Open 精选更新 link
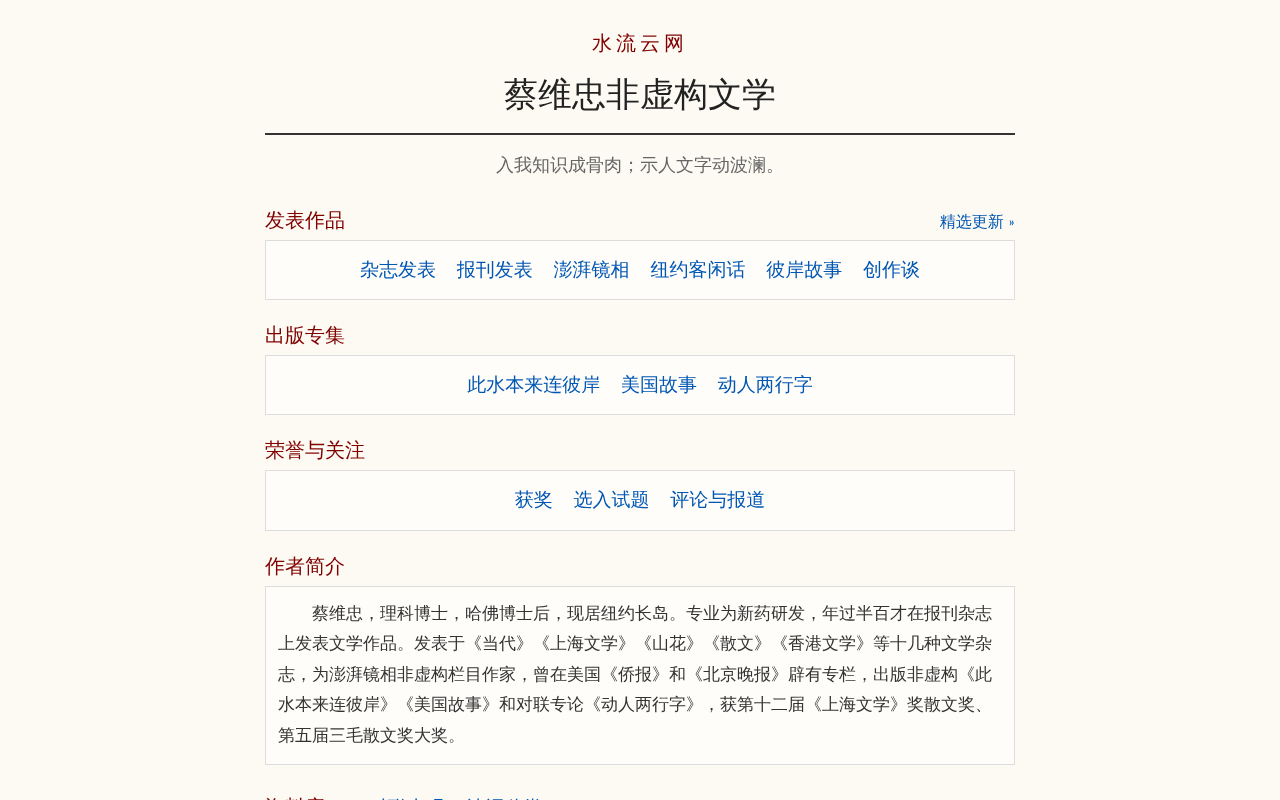The image size is (1280, 800). pos(977,222)
